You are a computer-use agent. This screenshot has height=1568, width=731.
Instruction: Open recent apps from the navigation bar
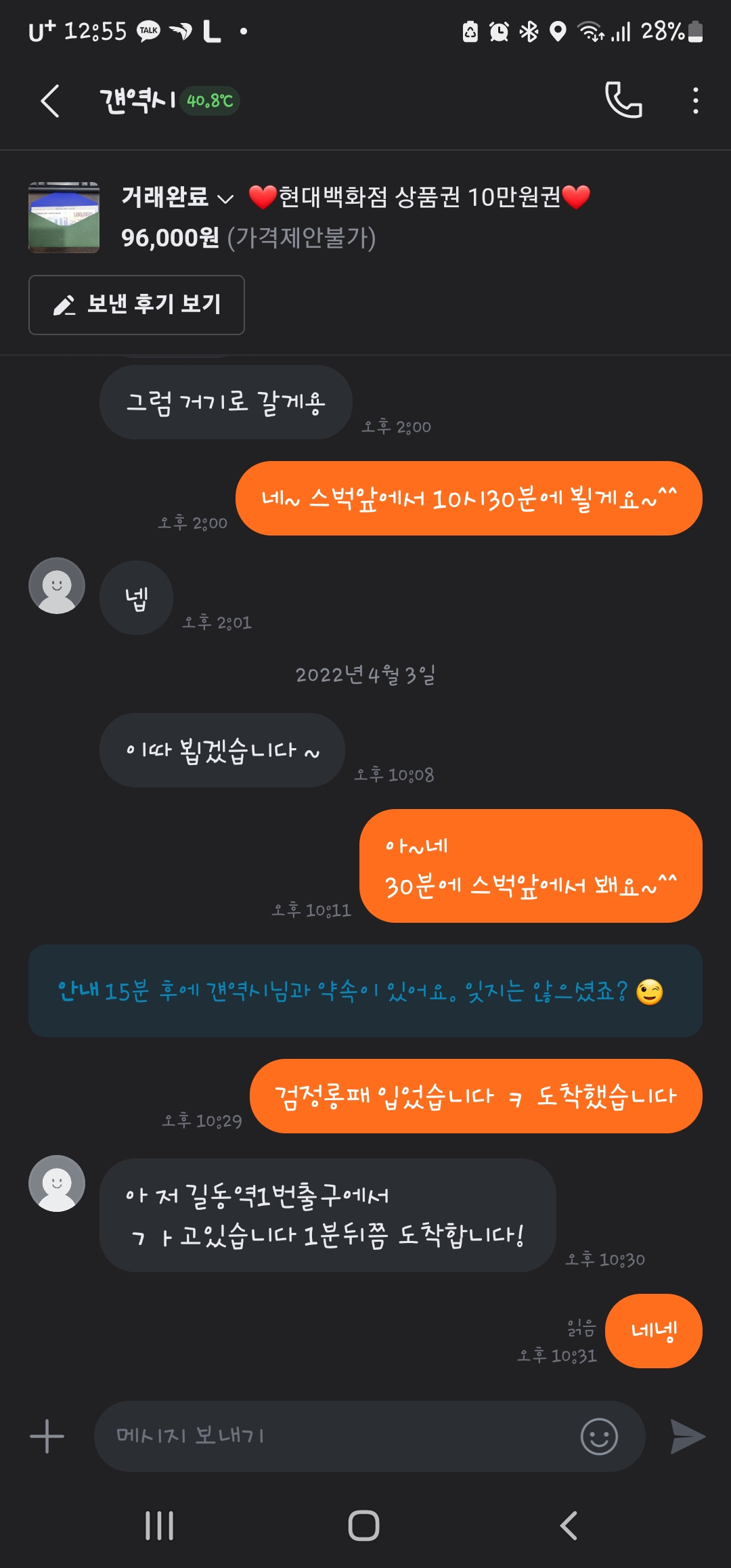click(160, 1525)
